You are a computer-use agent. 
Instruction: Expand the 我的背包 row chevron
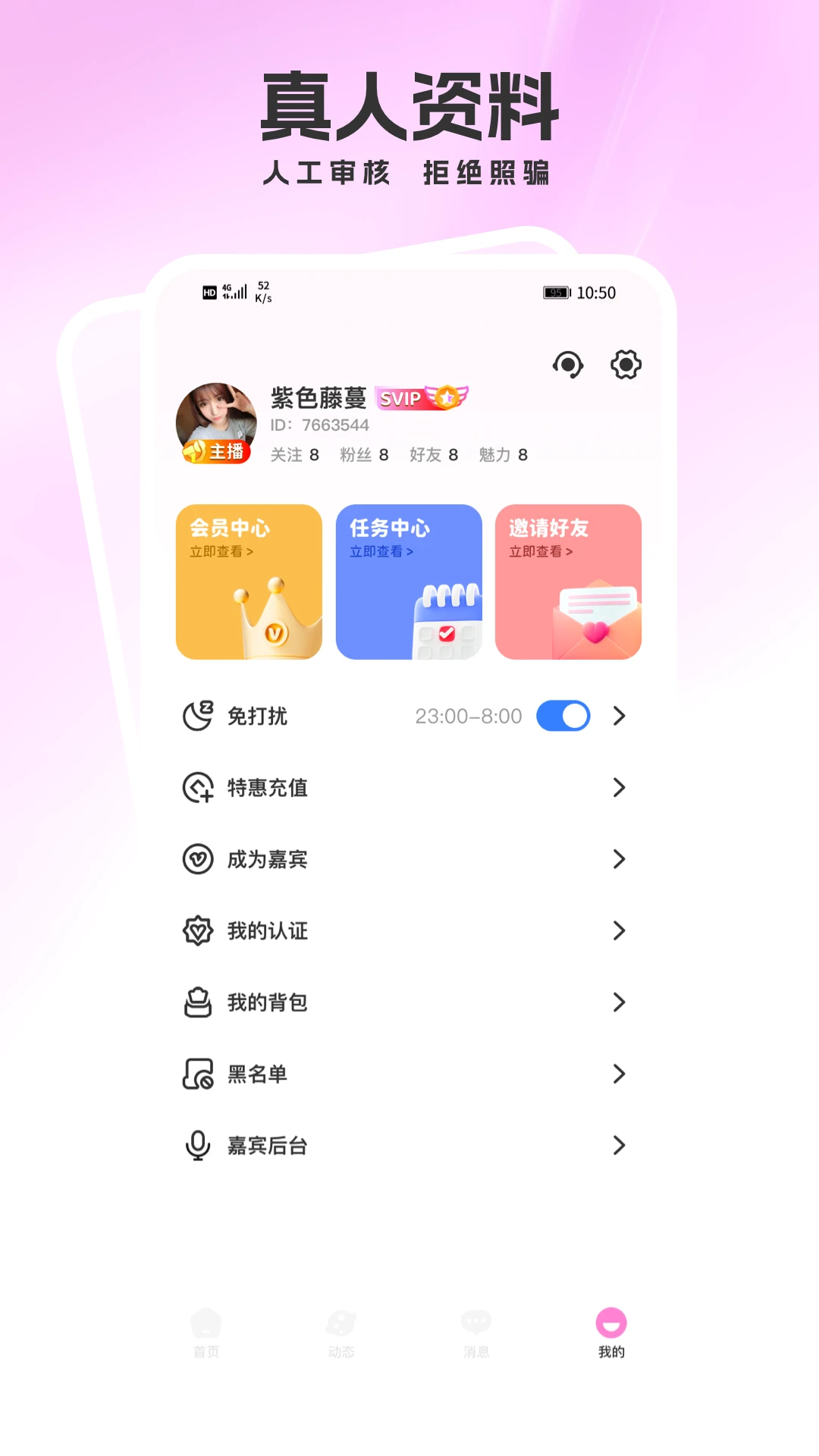click(620, 1002)
